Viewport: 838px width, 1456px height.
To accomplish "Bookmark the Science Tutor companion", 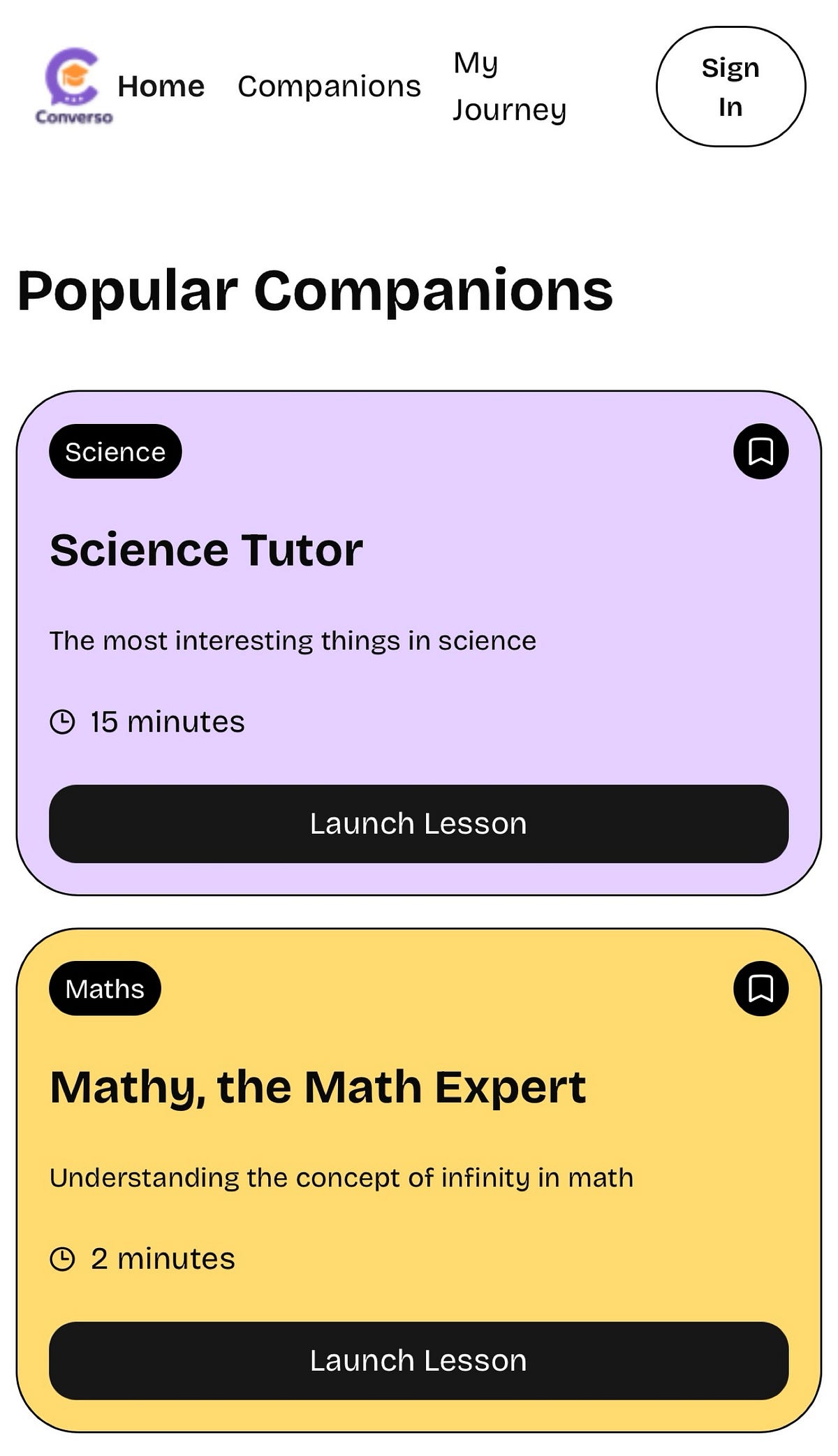I will click(760, 451).
